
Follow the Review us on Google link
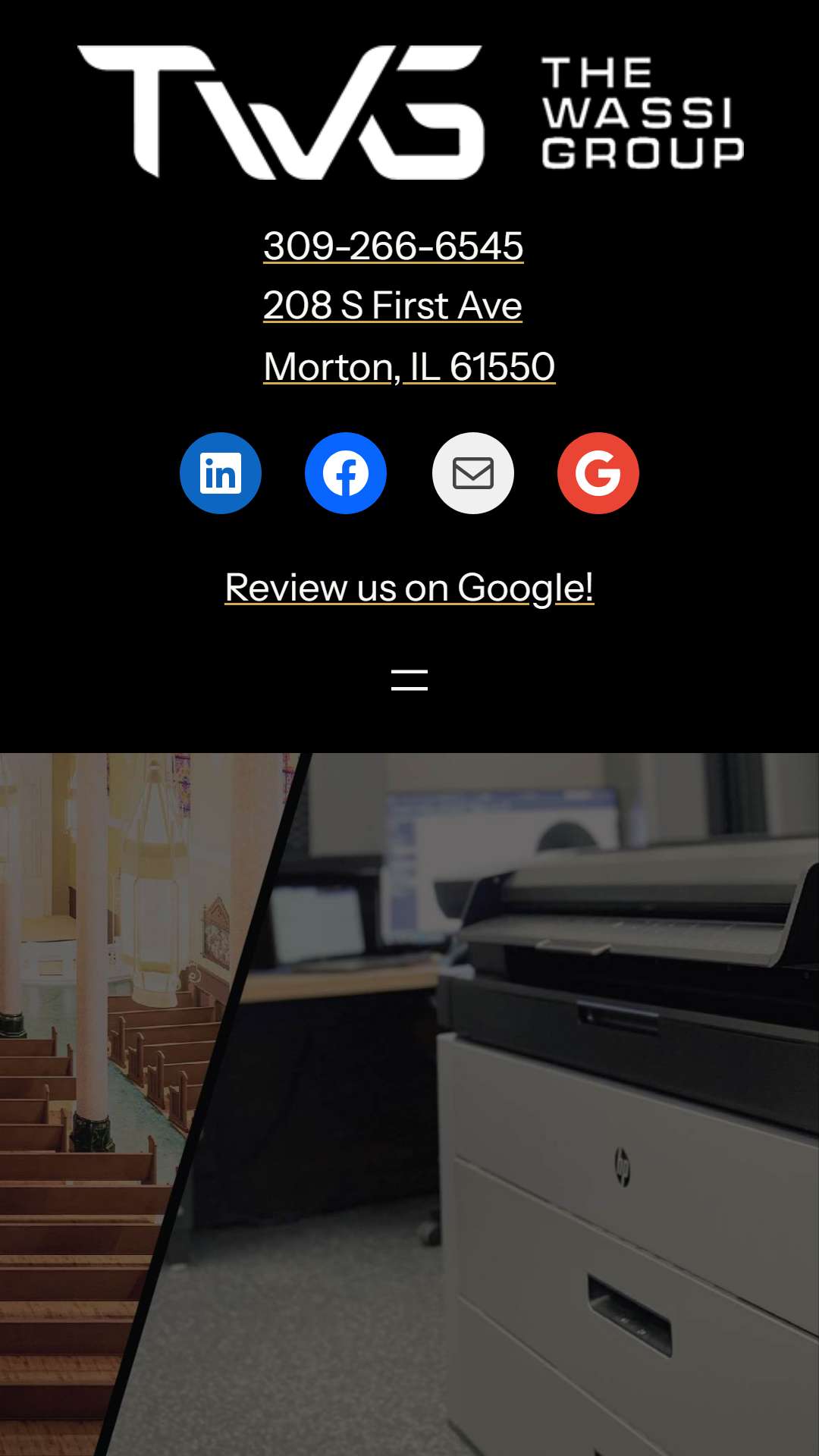pos(409,587)
